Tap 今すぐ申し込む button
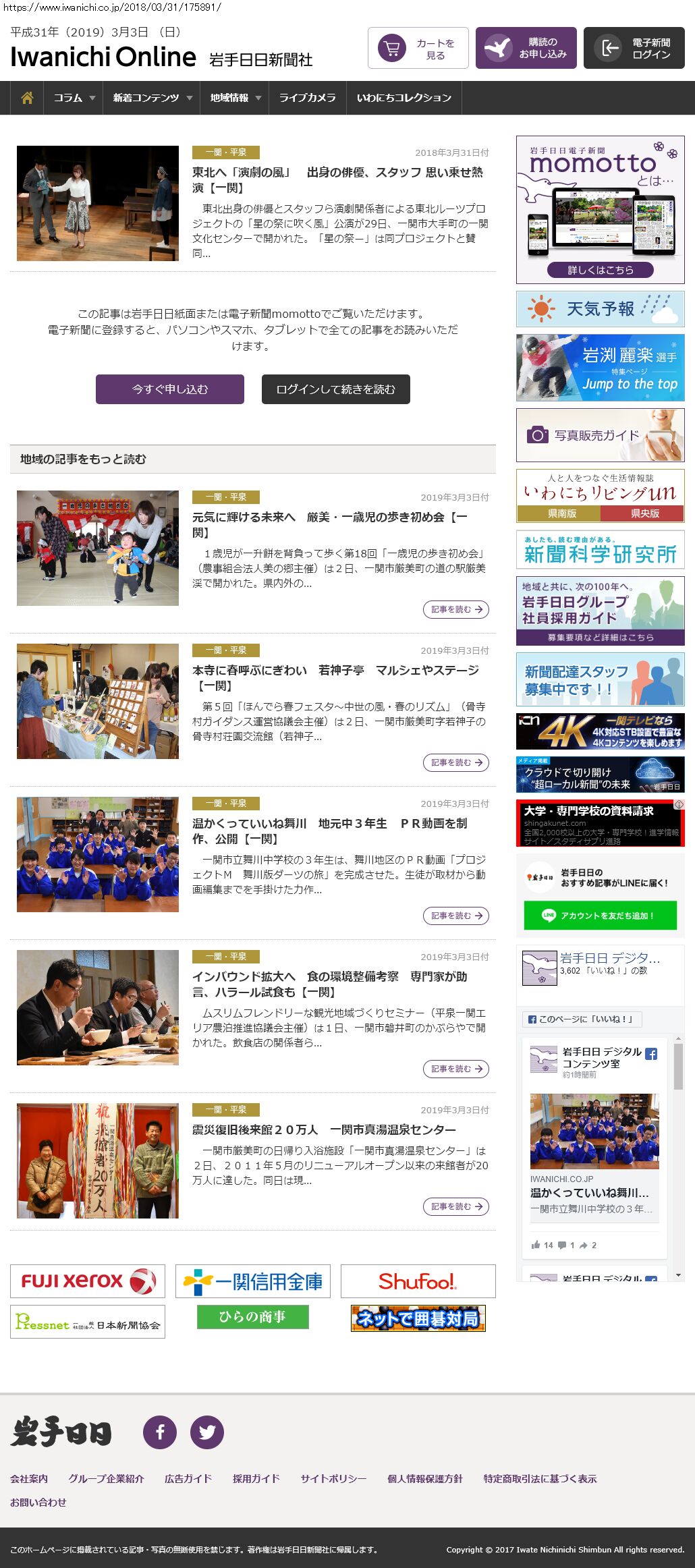695x1568 pixels. [x=170, y=389]
